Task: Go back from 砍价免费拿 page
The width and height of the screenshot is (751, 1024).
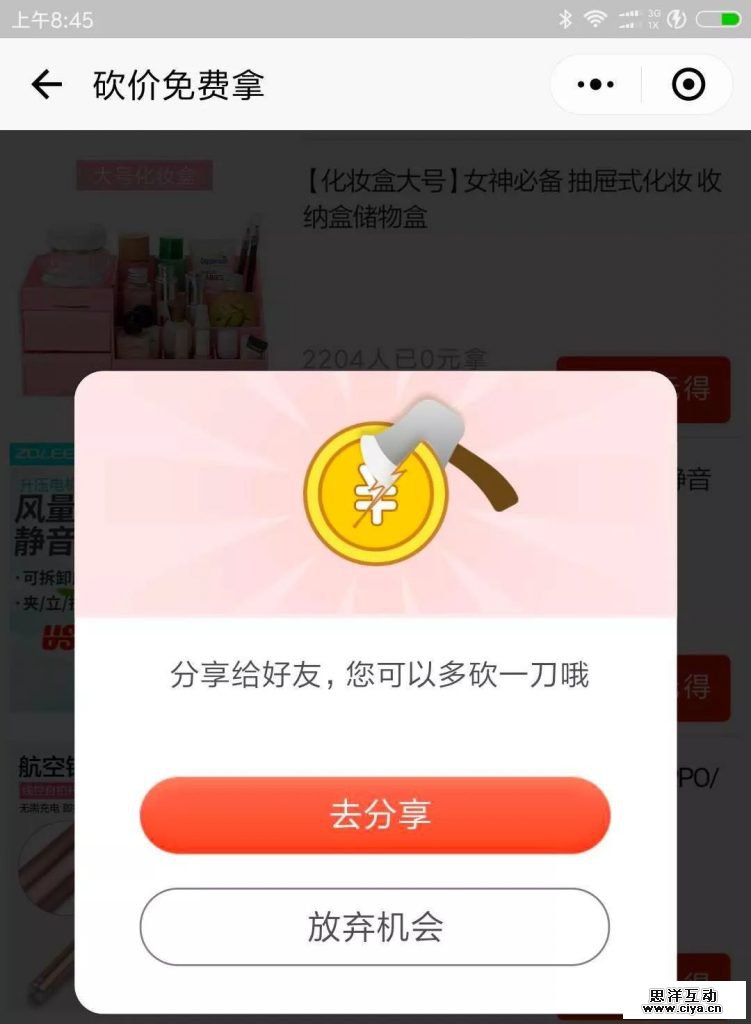Action: (47, 85)
